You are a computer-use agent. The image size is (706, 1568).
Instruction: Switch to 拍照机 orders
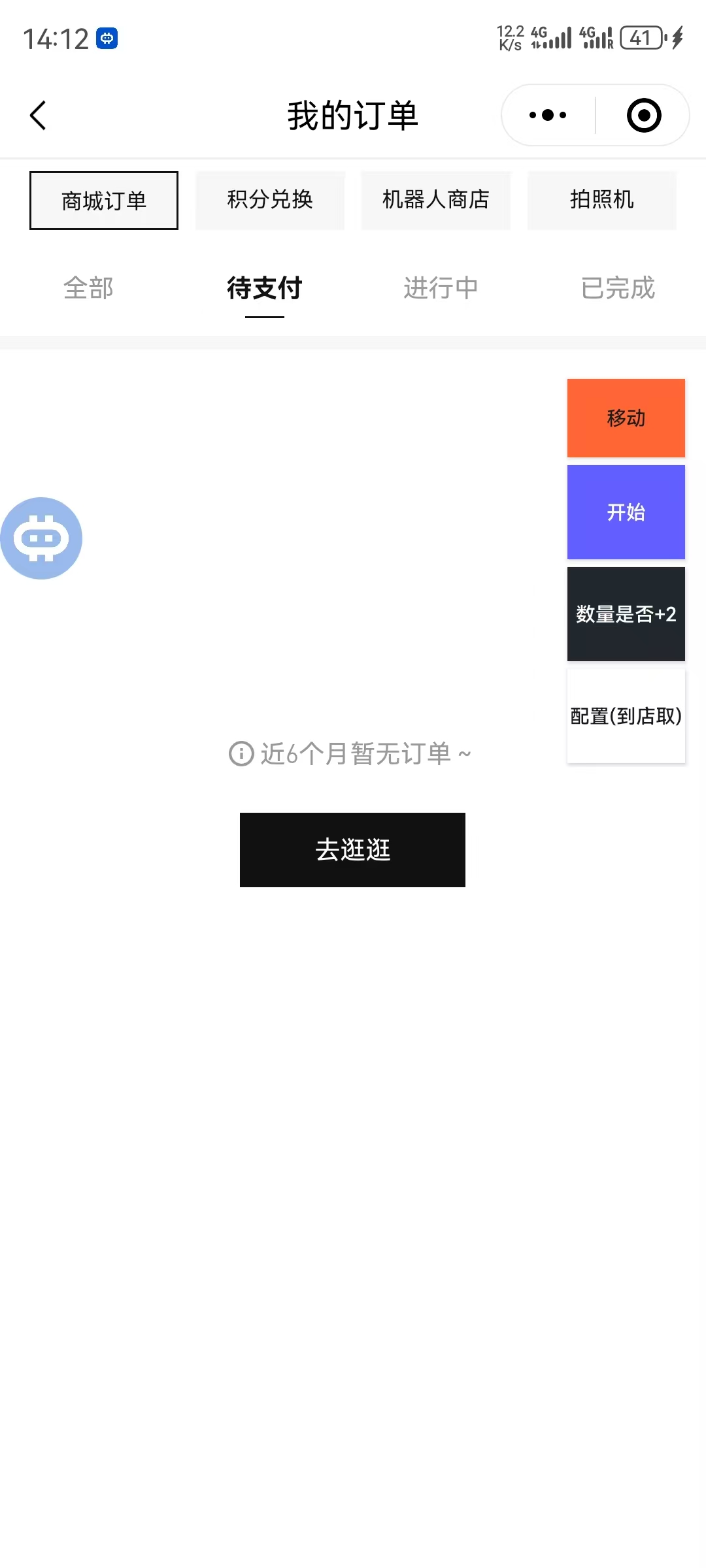point(602,200)
